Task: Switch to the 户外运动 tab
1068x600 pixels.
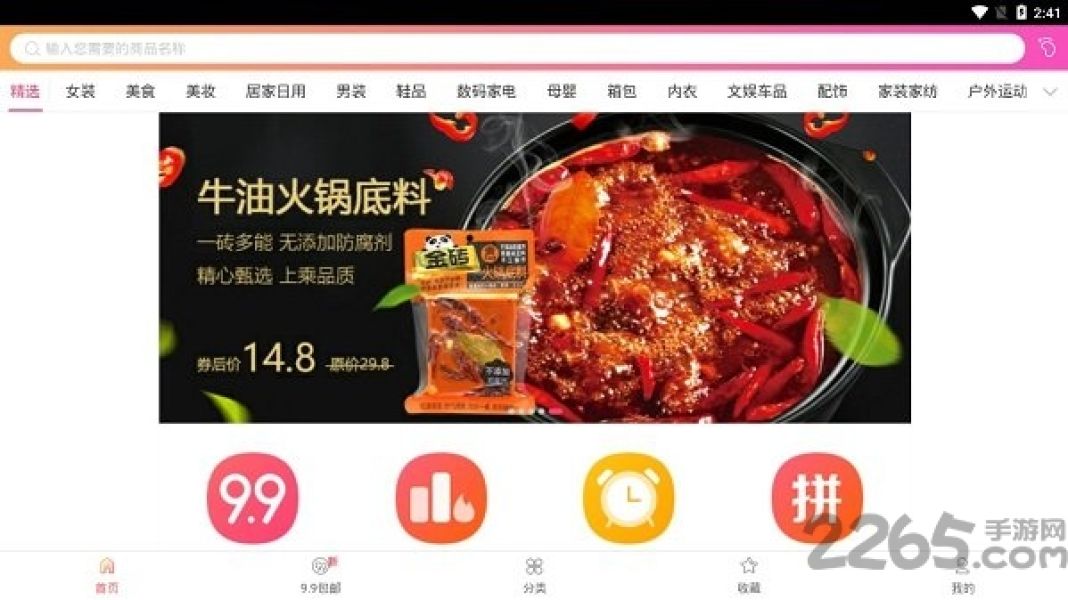Action: [x=997, y=91]
